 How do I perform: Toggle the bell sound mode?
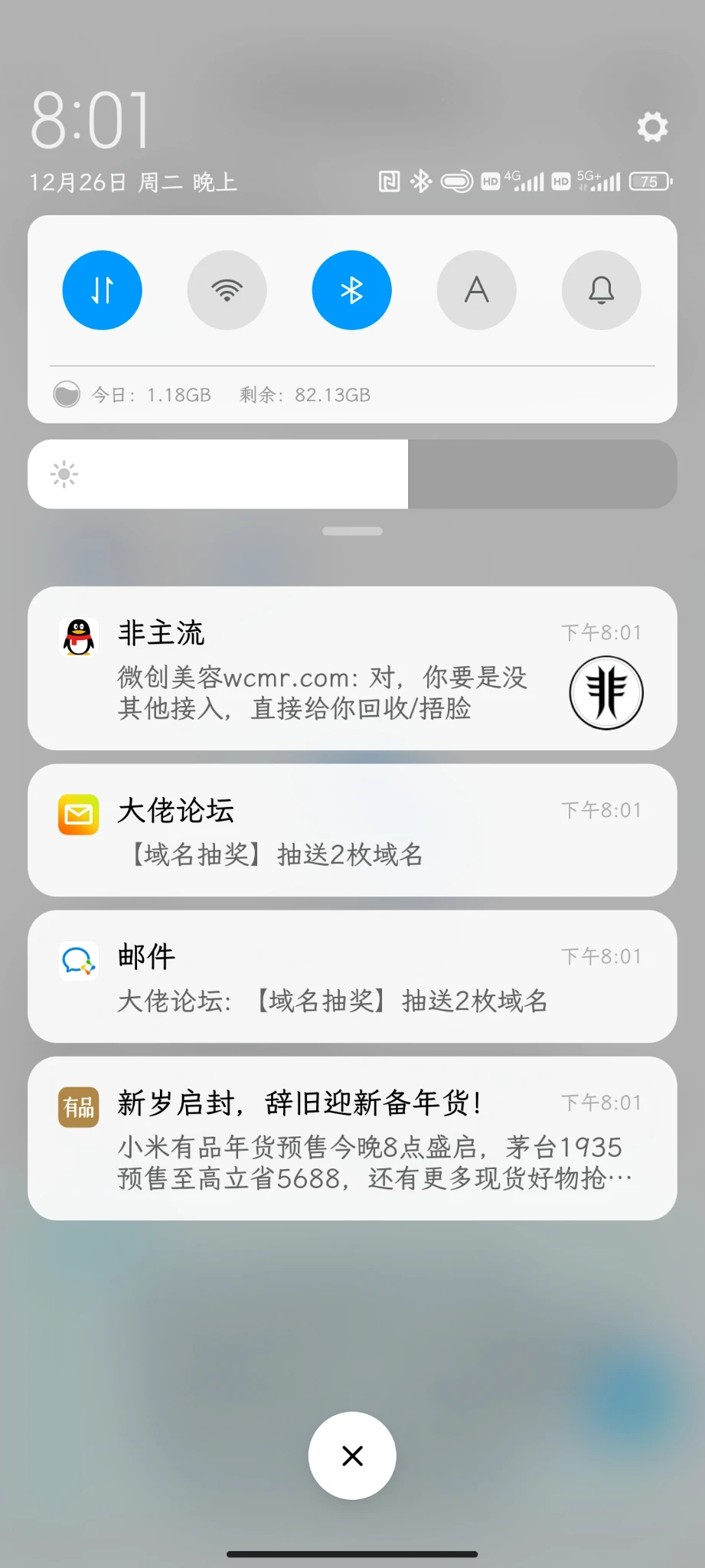(602, 290)
